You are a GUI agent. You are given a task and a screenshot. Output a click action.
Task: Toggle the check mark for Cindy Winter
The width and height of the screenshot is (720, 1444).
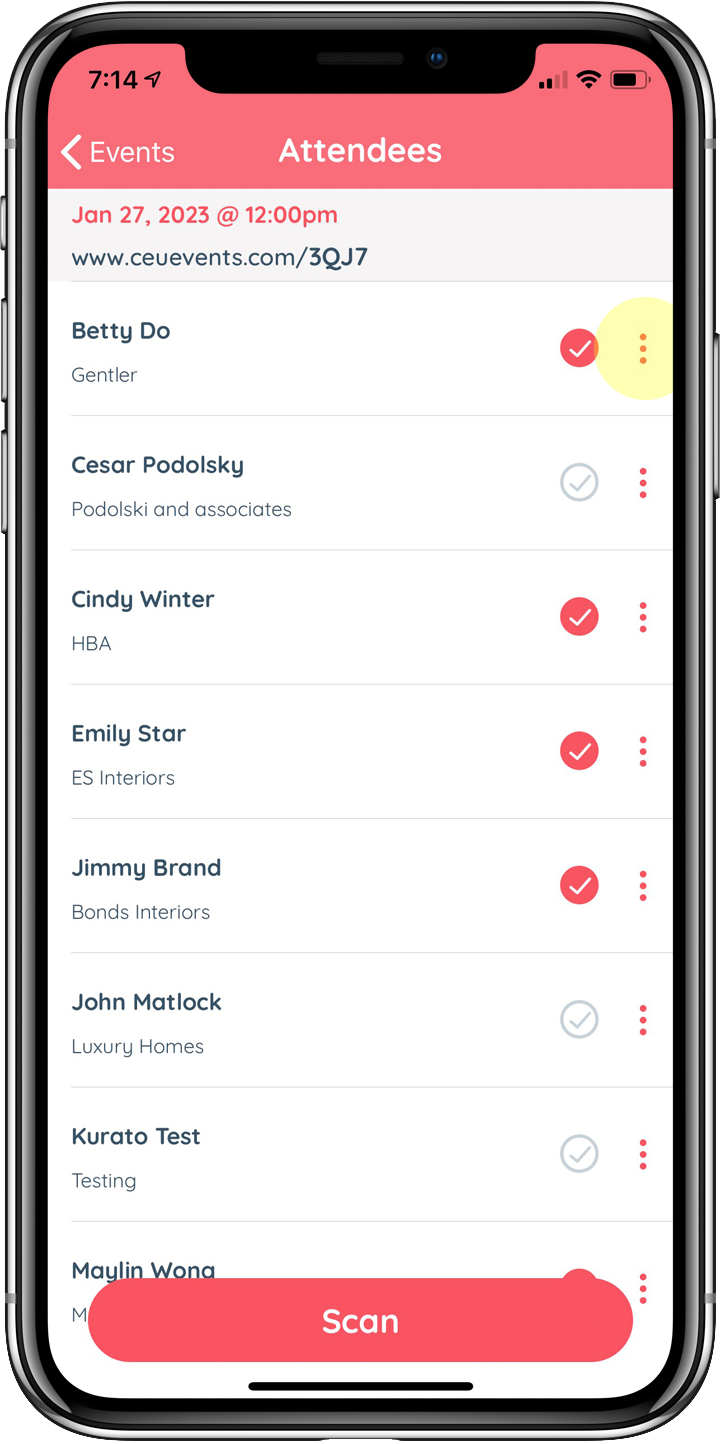pos(579,617)
